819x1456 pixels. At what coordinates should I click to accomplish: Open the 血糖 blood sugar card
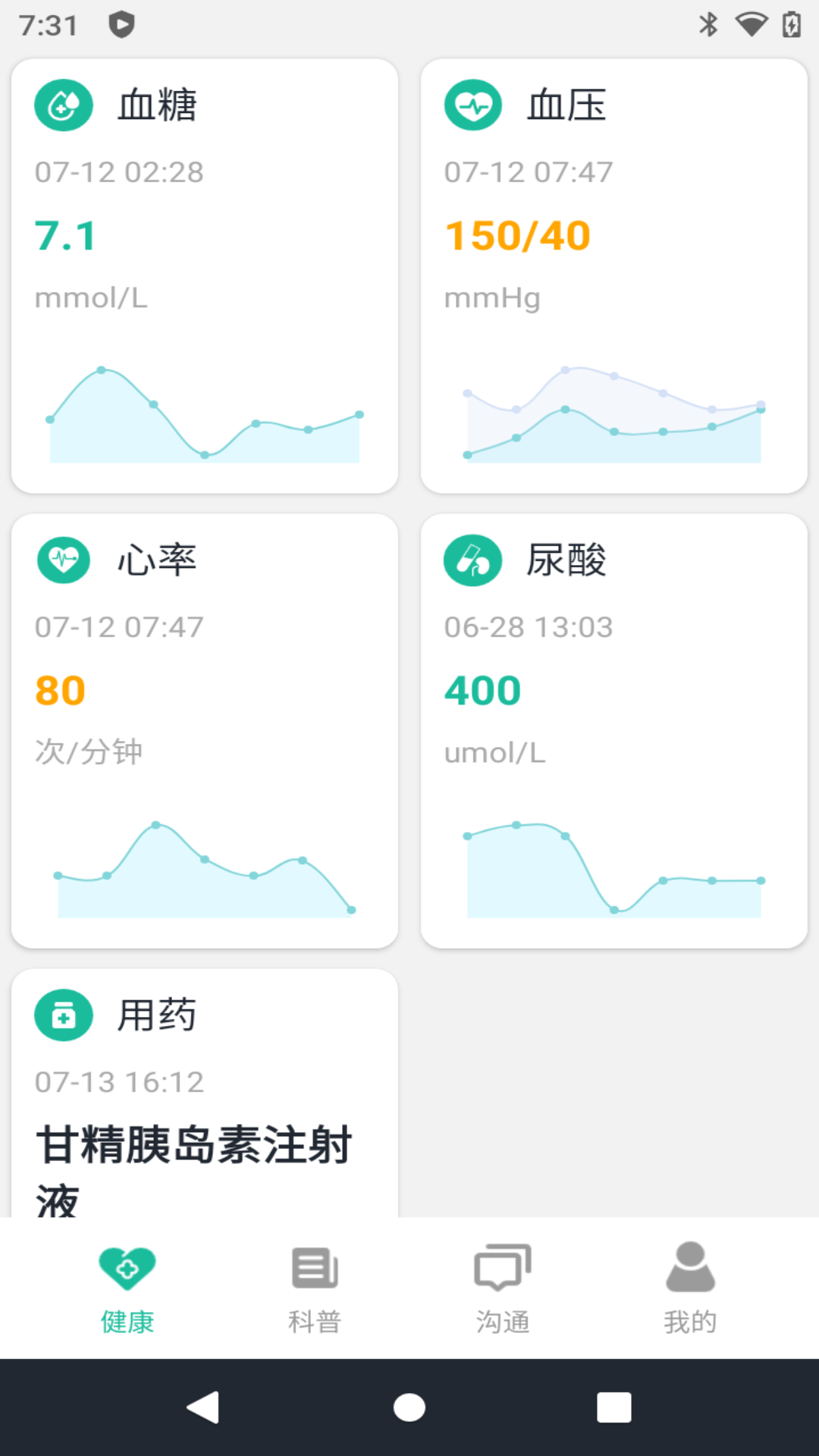[205, 276]
